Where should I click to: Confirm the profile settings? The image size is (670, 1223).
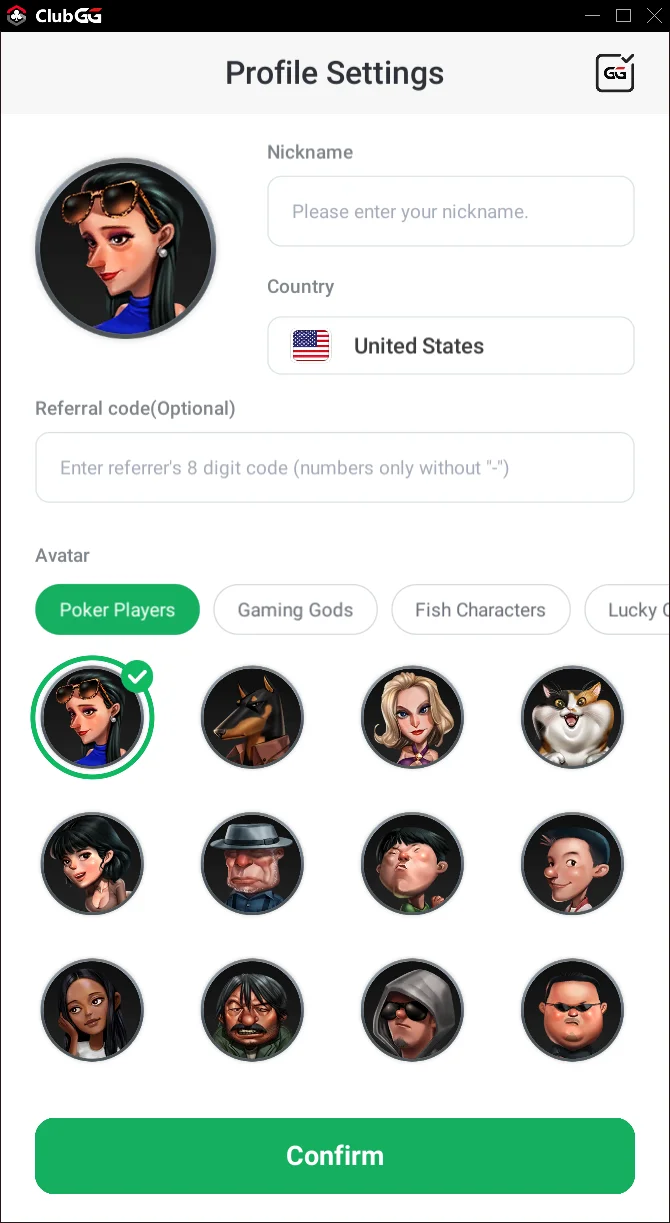334,1156
